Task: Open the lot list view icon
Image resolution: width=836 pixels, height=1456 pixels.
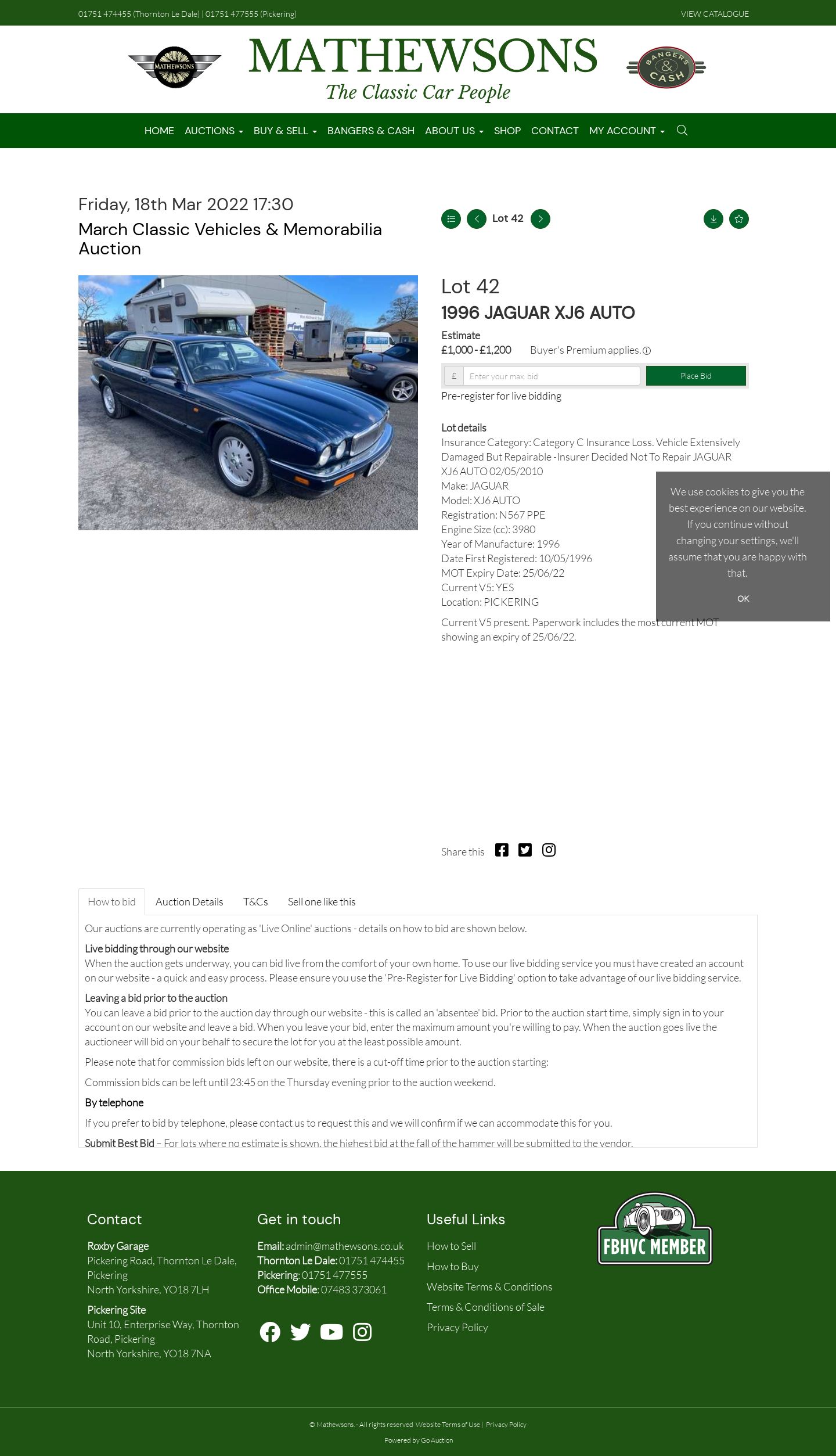Action: coord(451,219)
